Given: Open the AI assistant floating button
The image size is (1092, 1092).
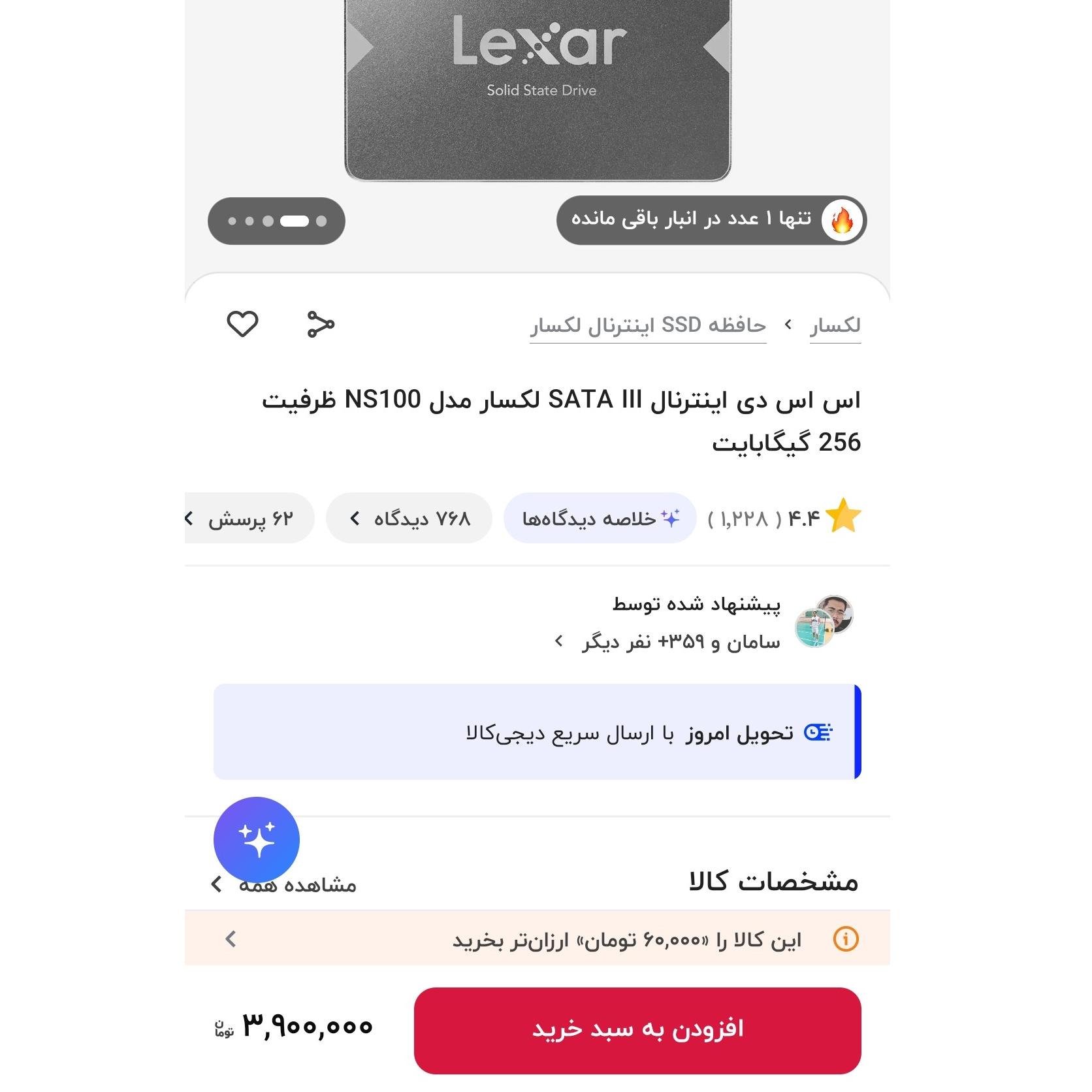Looking at the screenshot, I should (x=257, y=840).
